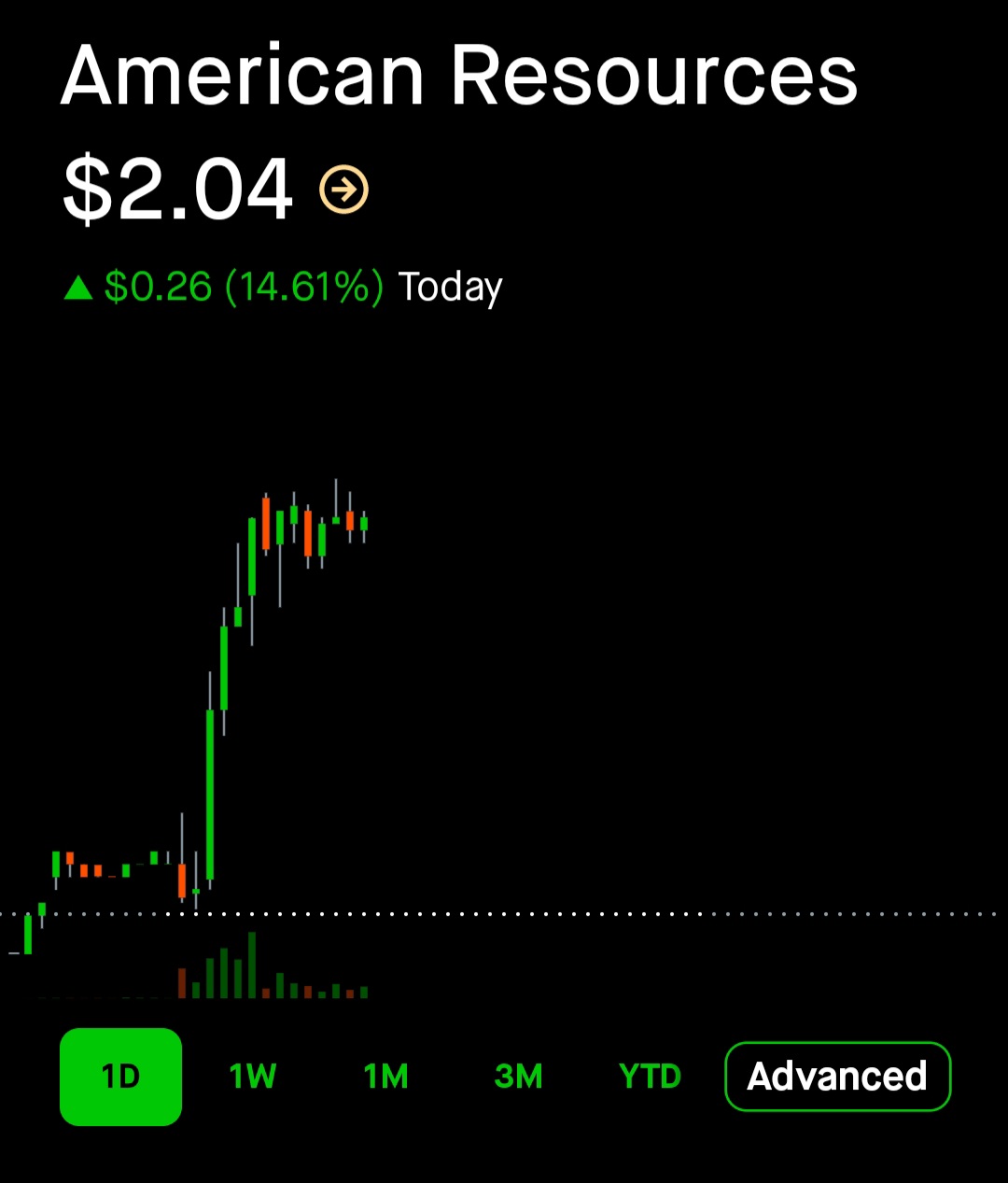Switch to the 1M chart range
The image size is (1008, 1183).
point(385,1077)
